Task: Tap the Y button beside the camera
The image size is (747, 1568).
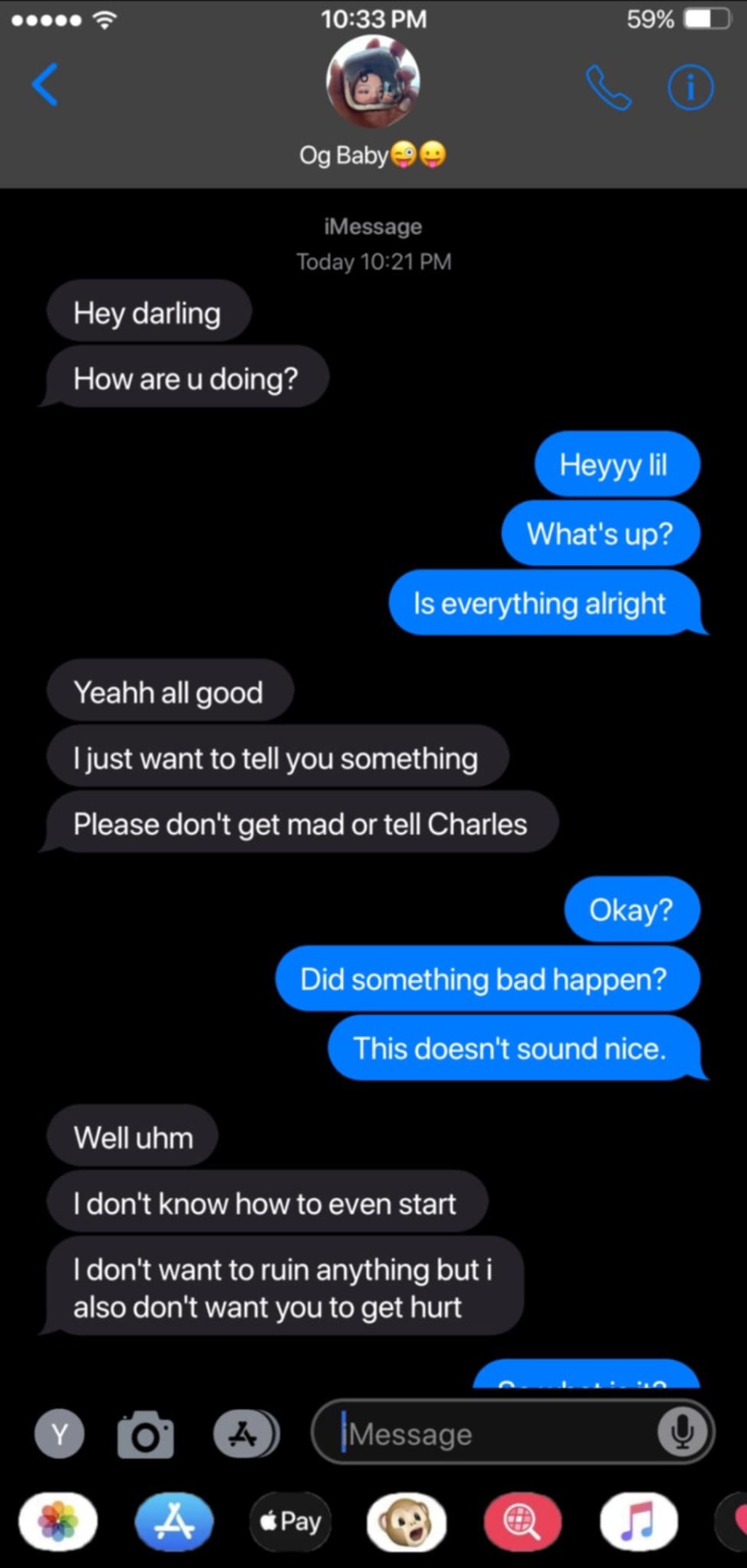Action: click(x=60, y=1434)
